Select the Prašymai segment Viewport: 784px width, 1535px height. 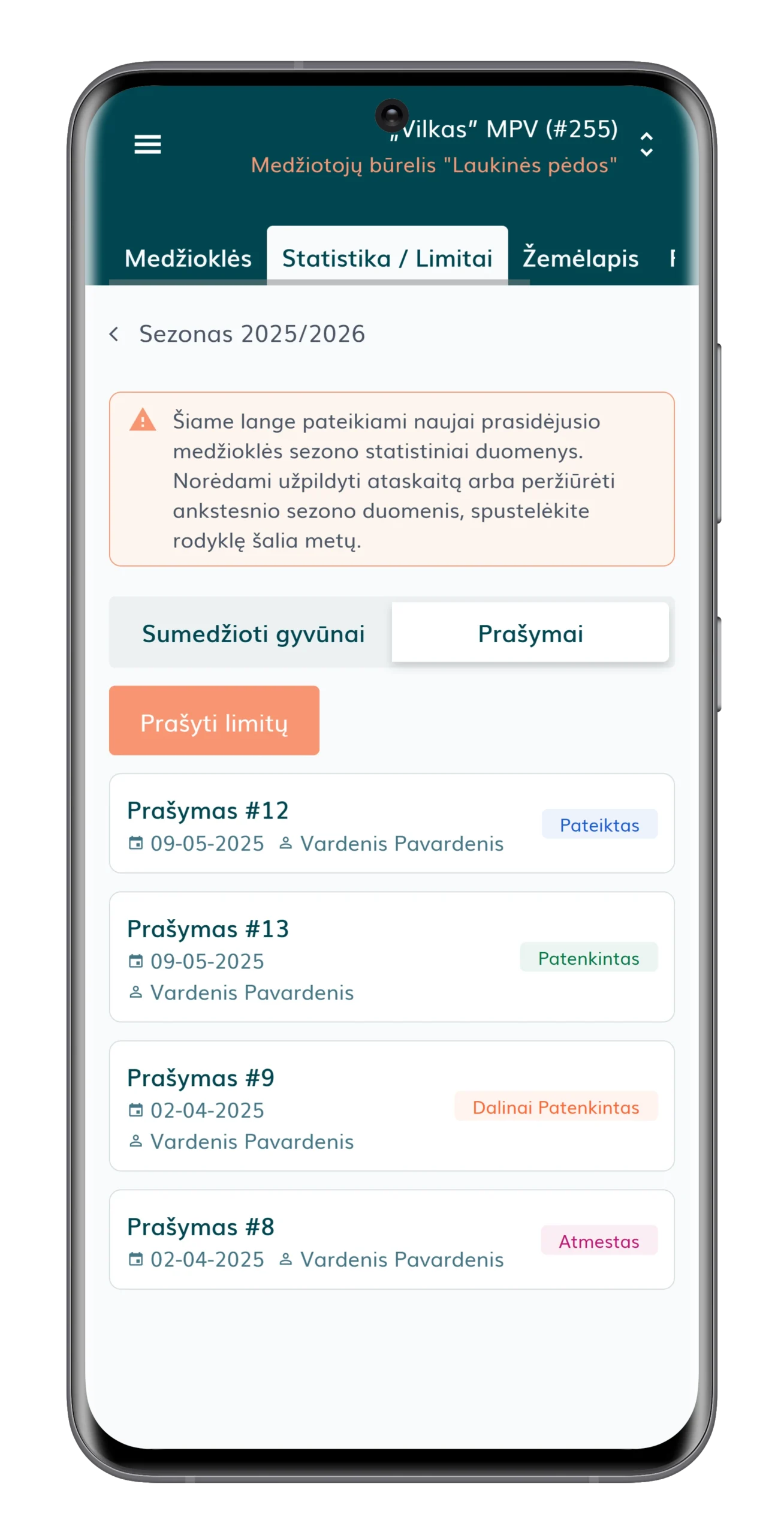click(x=530, y=633)
